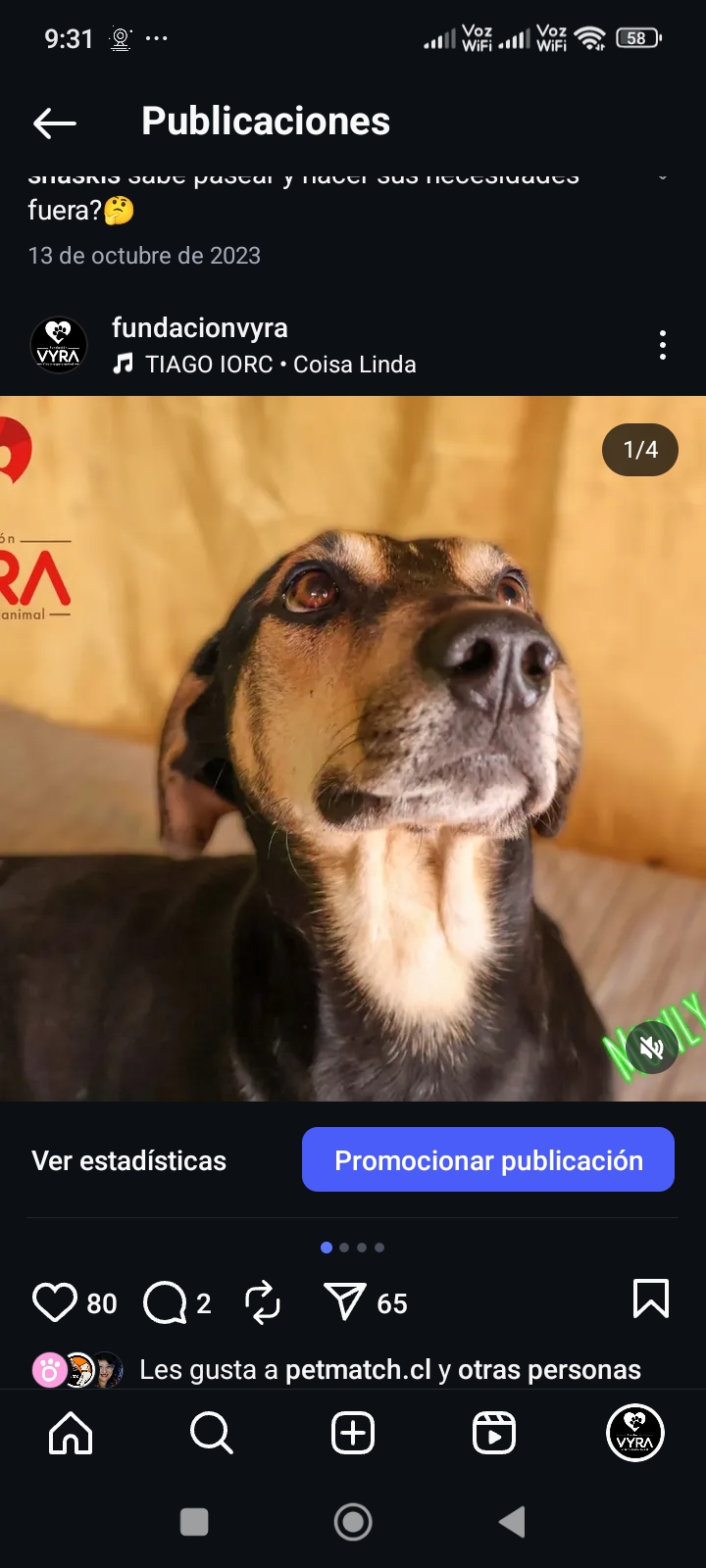Unmute the post audio
The image size is (706, 1568).
651,1049
